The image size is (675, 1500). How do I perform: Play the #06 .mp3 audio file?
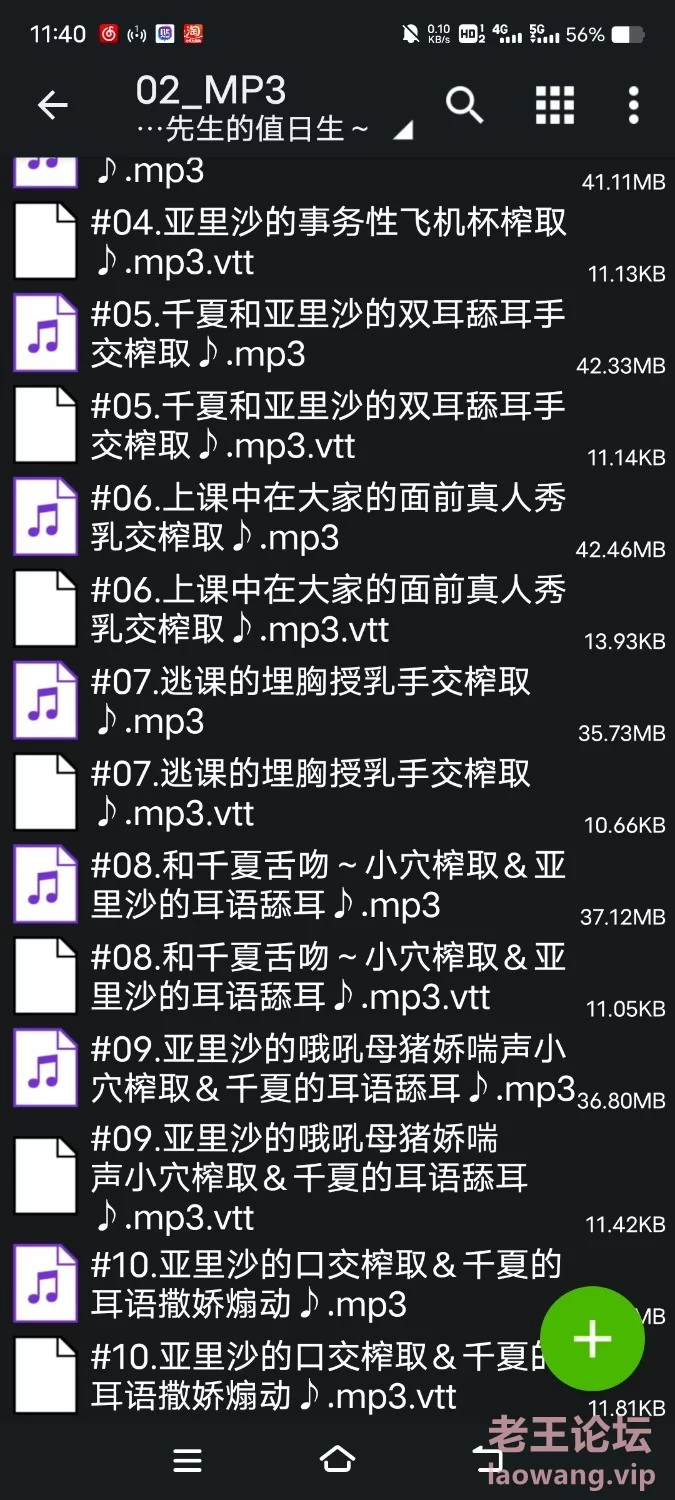(x=337, y=517)
